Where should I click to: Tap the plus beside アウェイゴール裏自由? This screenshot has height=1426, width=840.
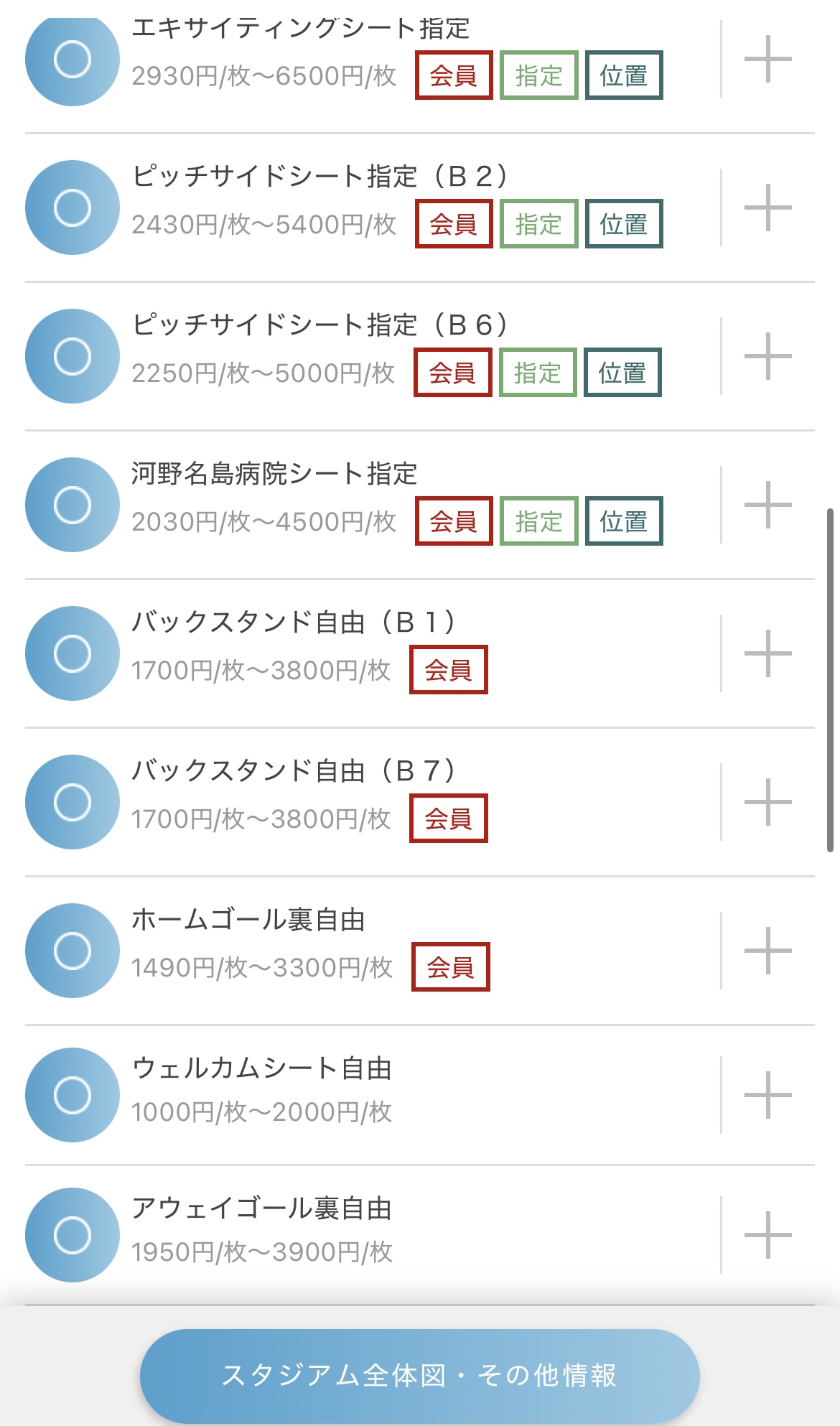click(x=767, y=1235)
